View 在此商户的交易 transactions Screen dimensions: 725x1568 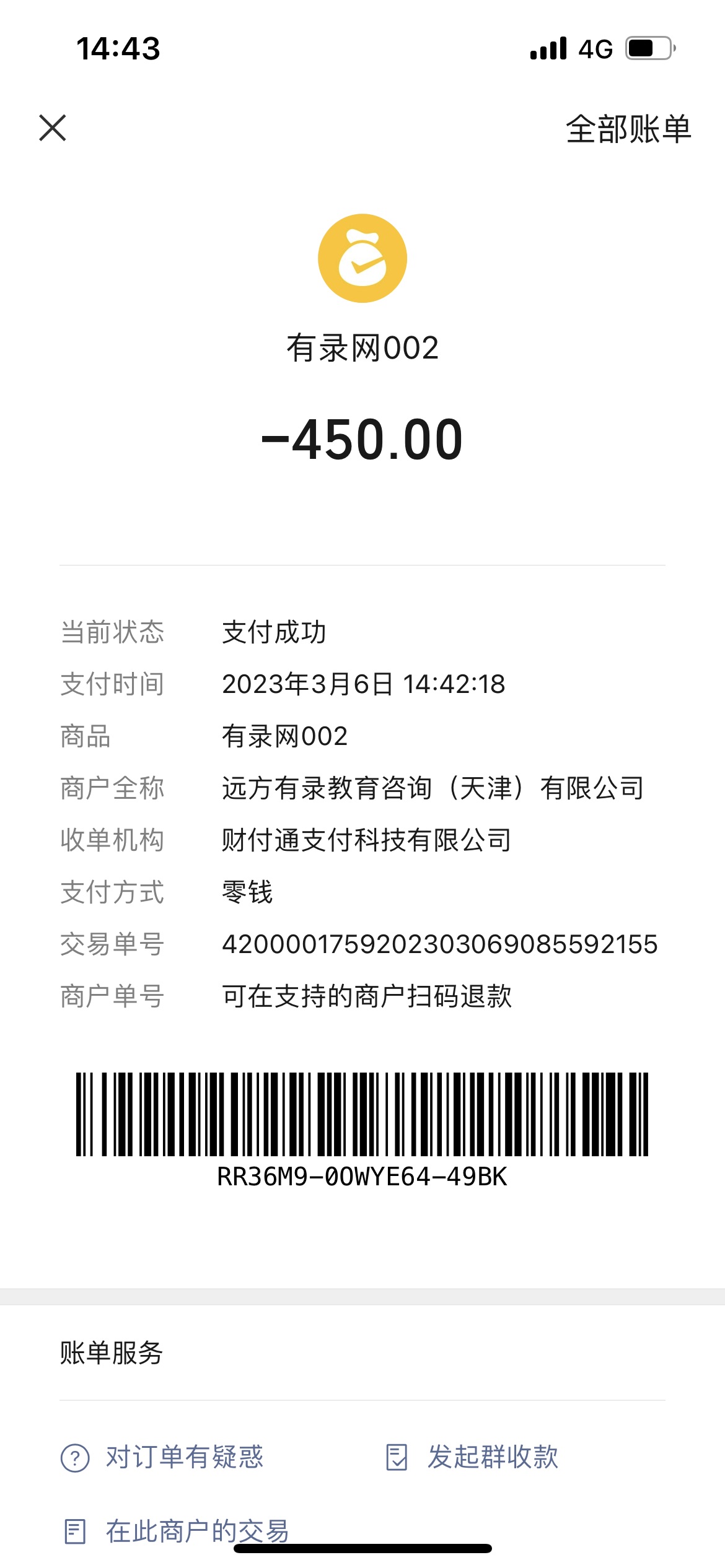click(177, 1531)
